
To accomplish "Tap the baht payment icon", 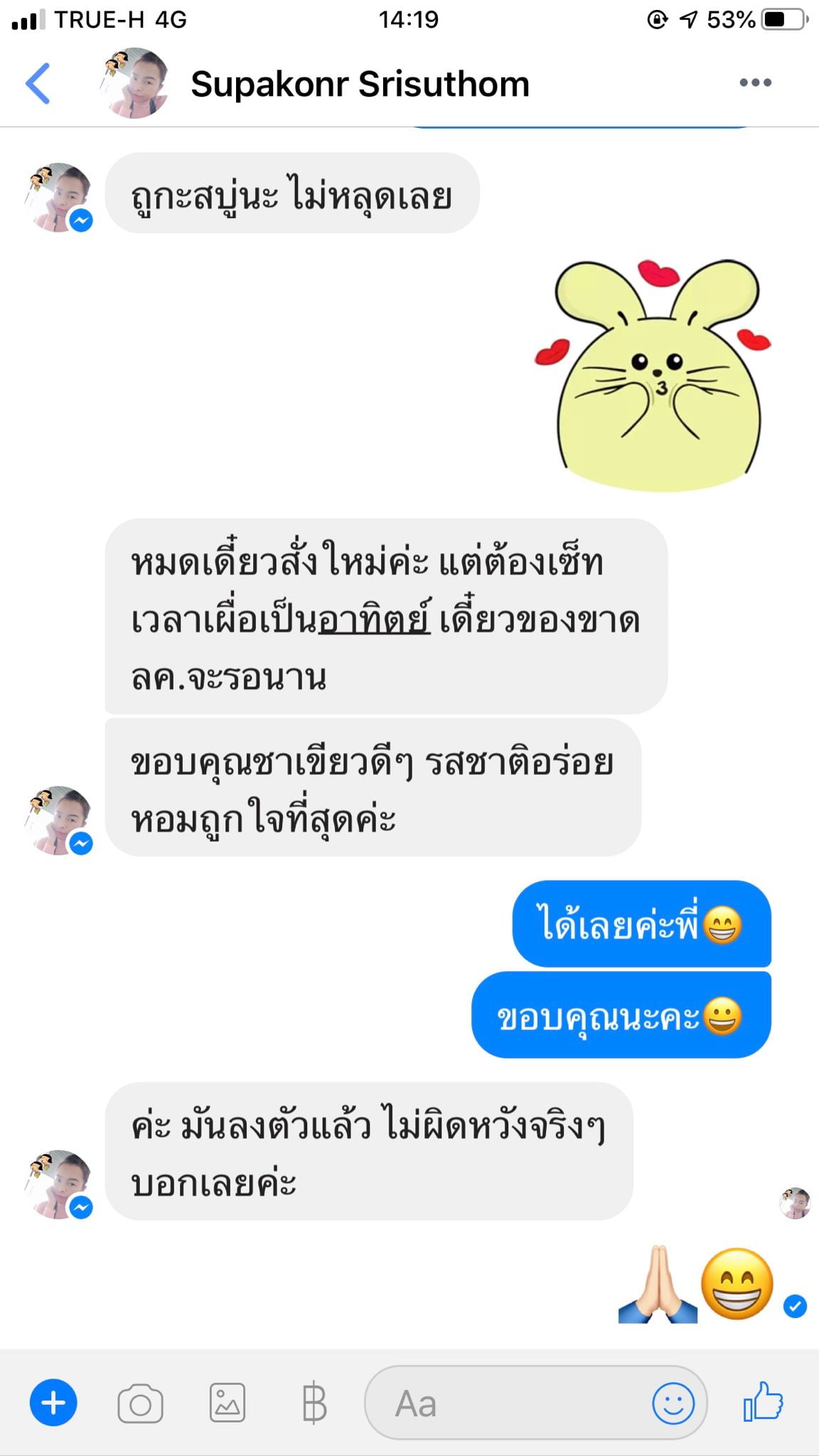I will [313, 1403].
